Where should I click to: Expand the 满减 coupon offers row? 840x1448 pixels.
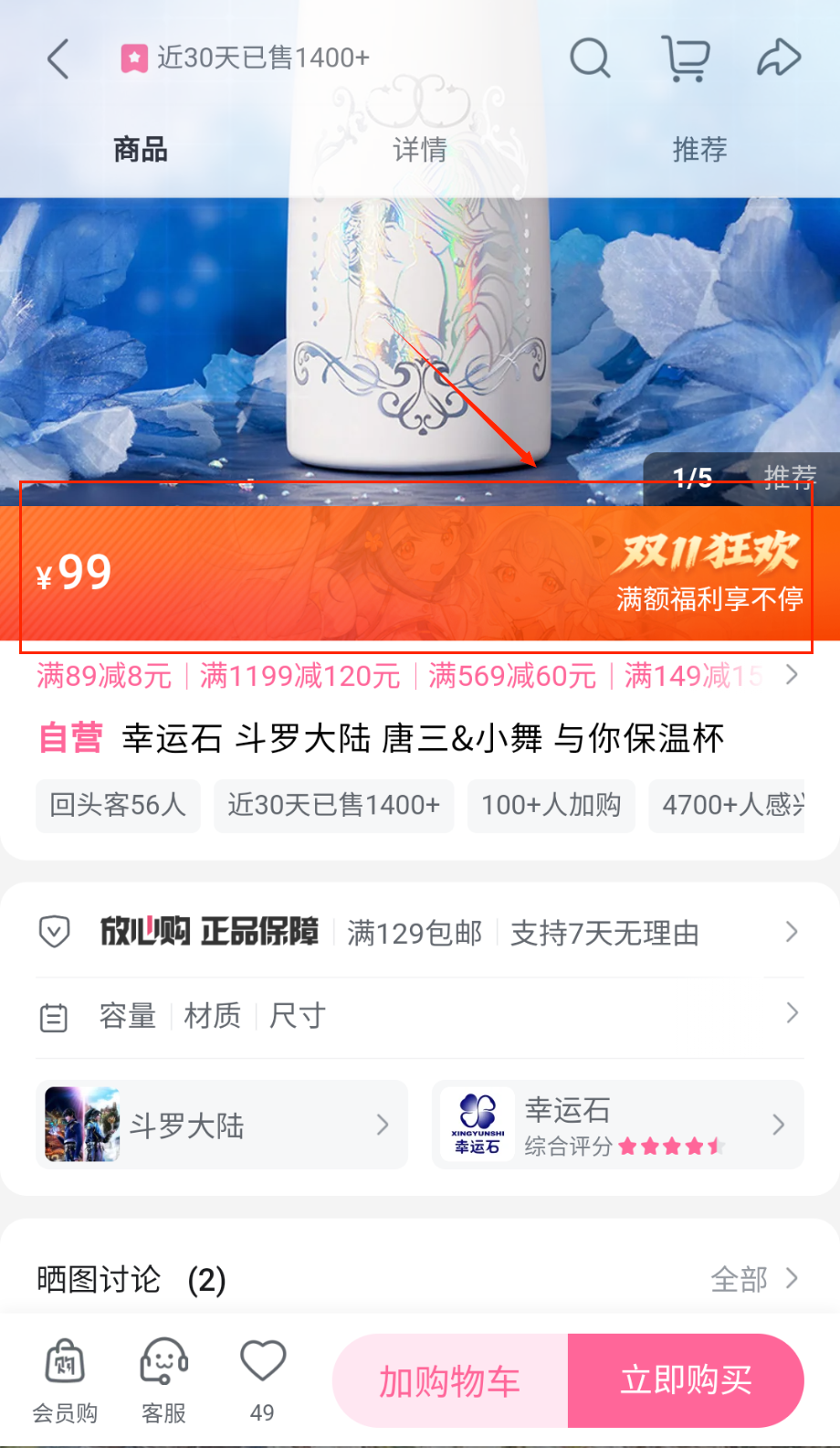[791, 675]
